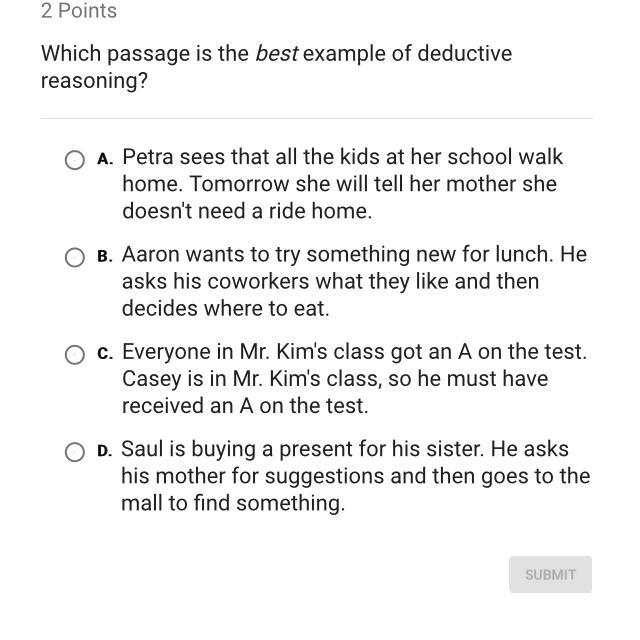Viewport: 640px width, 640px height.
Task: Tap the Submit button
Action: pos(550,574)
